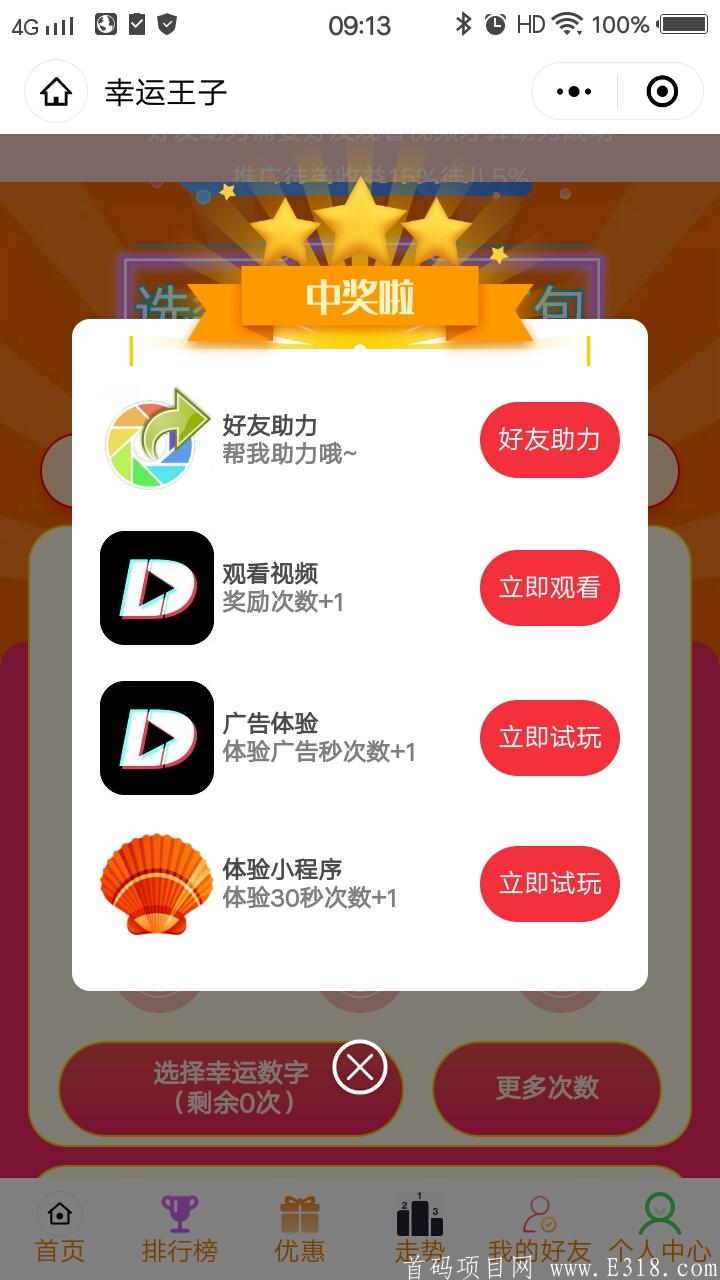The image size is (720, 1280).
Task: Click the home icon in the top navigation bar
Action: click(x=56, y=90)
